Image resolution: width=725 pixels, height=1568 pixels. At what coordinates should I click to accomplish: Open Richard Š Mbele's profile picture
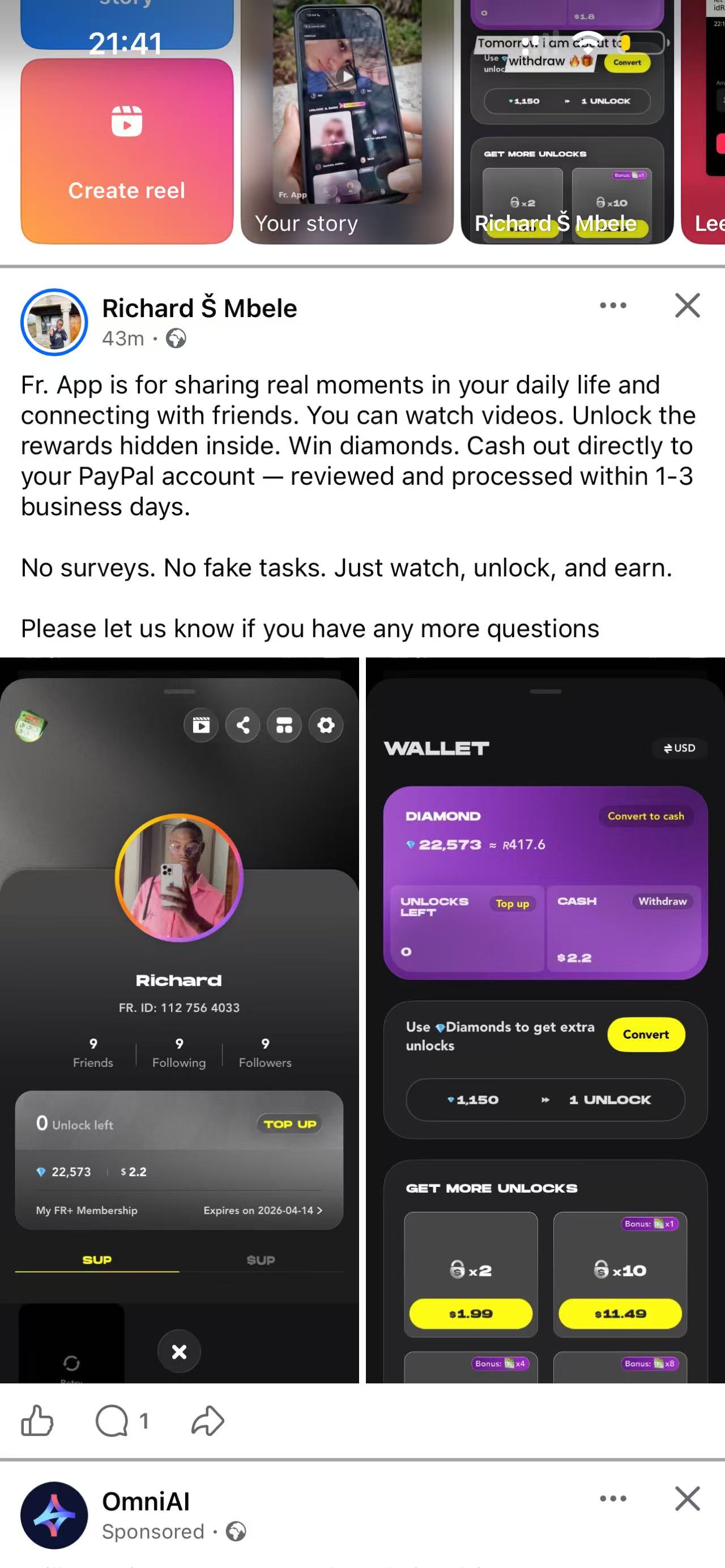[x=54, y=322]
